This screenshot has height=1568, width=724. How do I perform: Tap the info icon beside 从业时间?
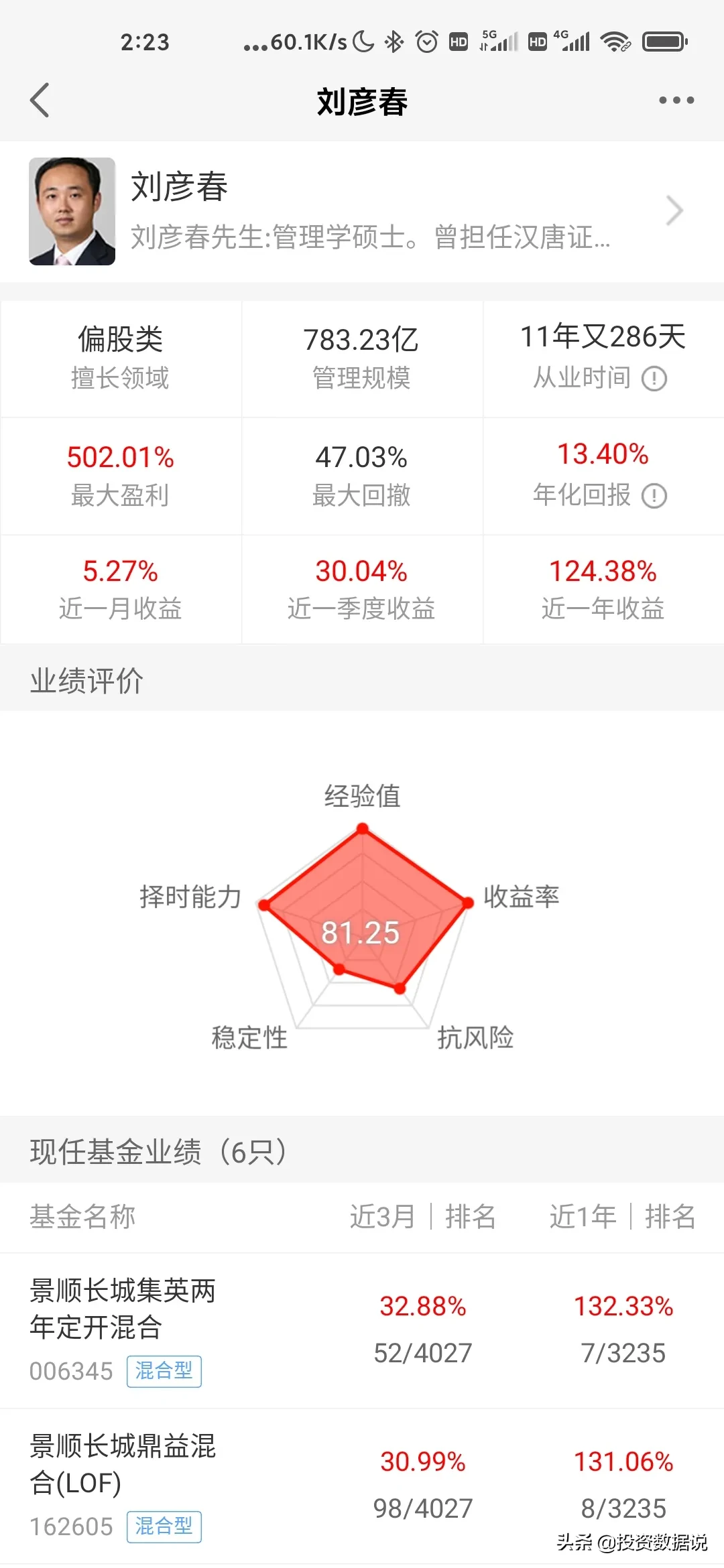(x=654, y=379)
